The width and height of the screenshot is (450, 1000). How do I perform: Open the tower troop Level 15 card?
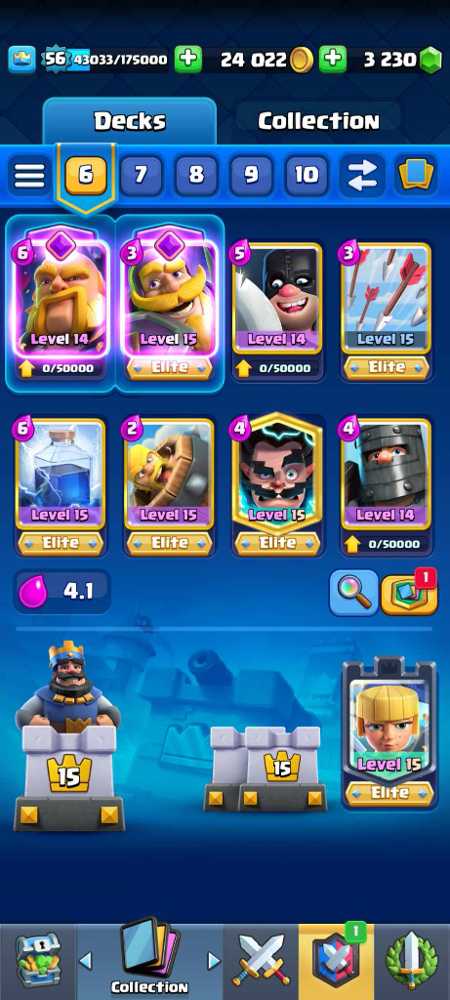click(x=389, y=735)
